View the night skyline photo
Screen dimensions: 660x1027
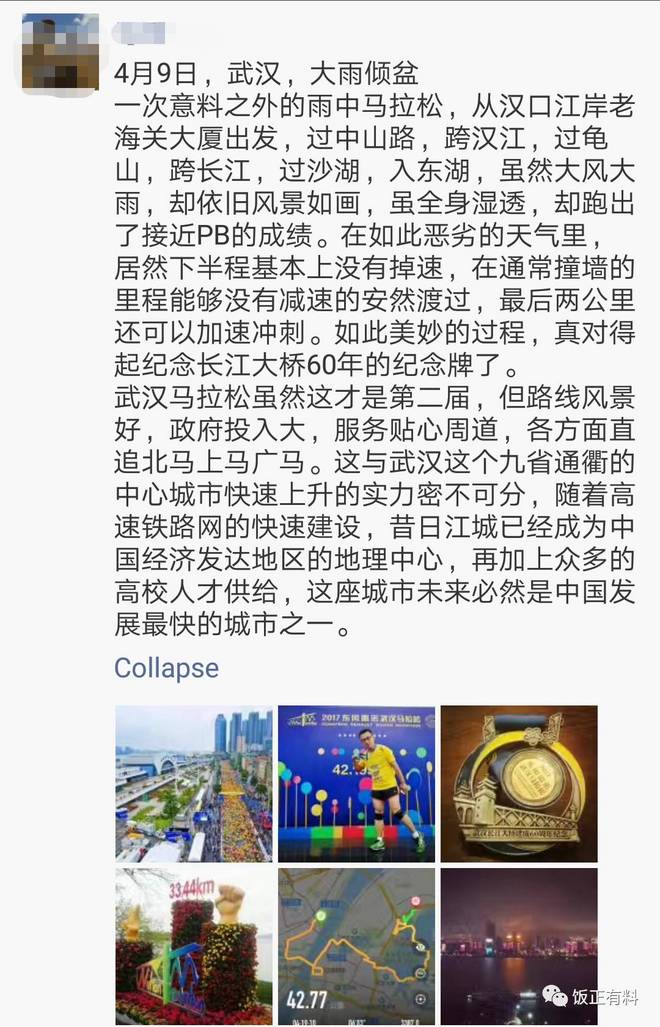pyautogui.click(x=519, y=946)
